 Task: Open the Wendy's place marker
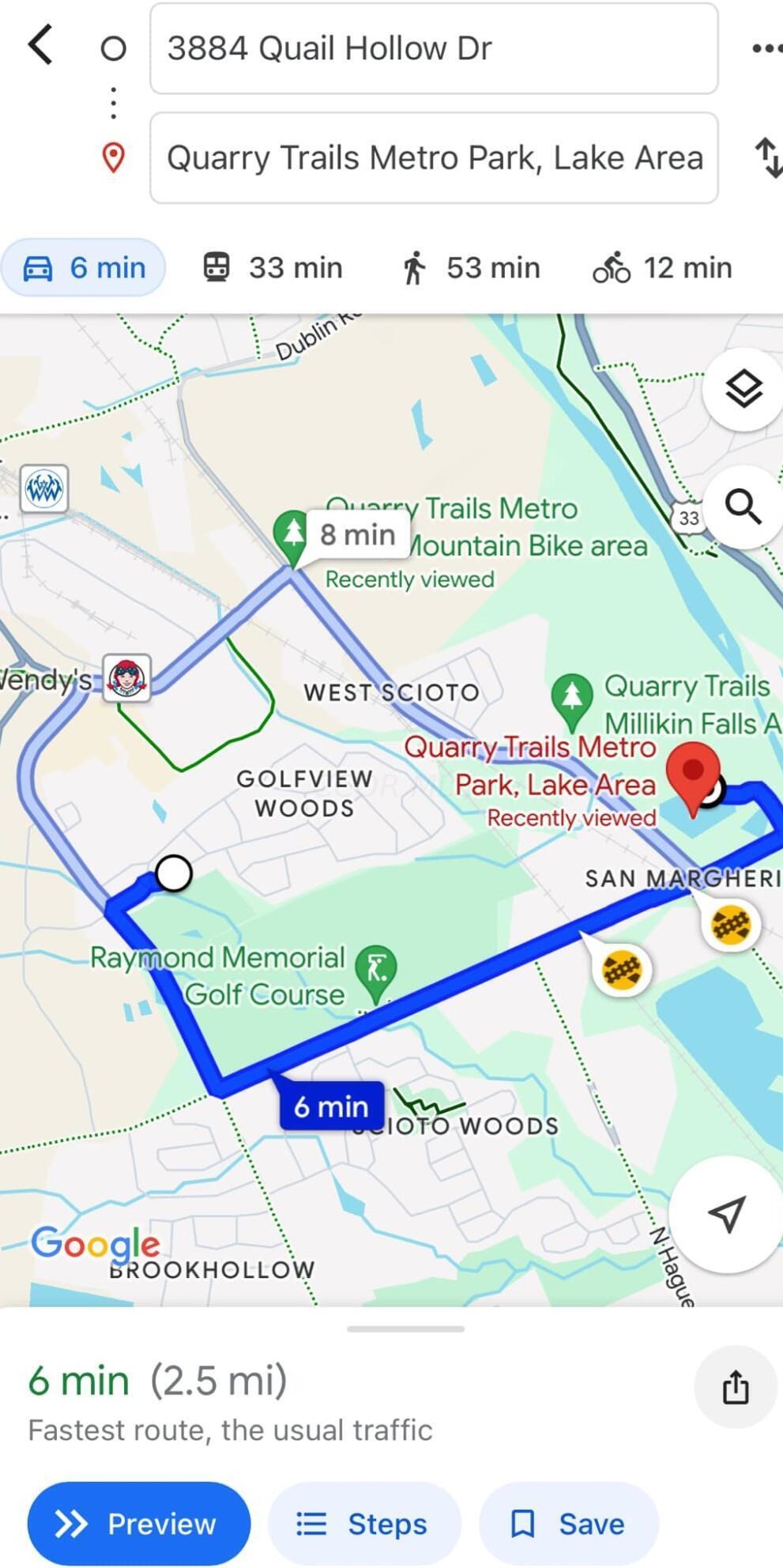[x=127, y=677]
